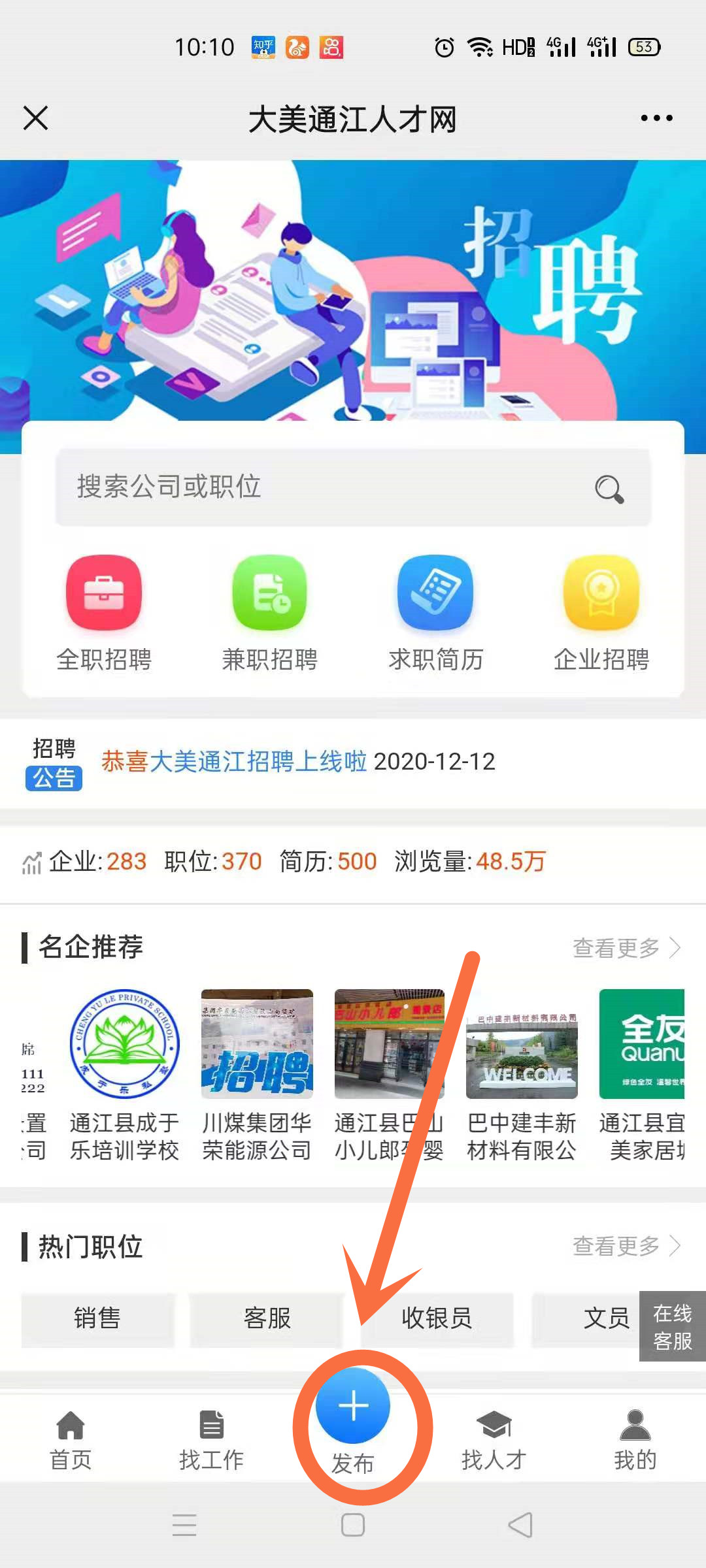Viewport: 706px width, 1568px height.
Task: Switch to the 我的 tab
Action: 635,1440
